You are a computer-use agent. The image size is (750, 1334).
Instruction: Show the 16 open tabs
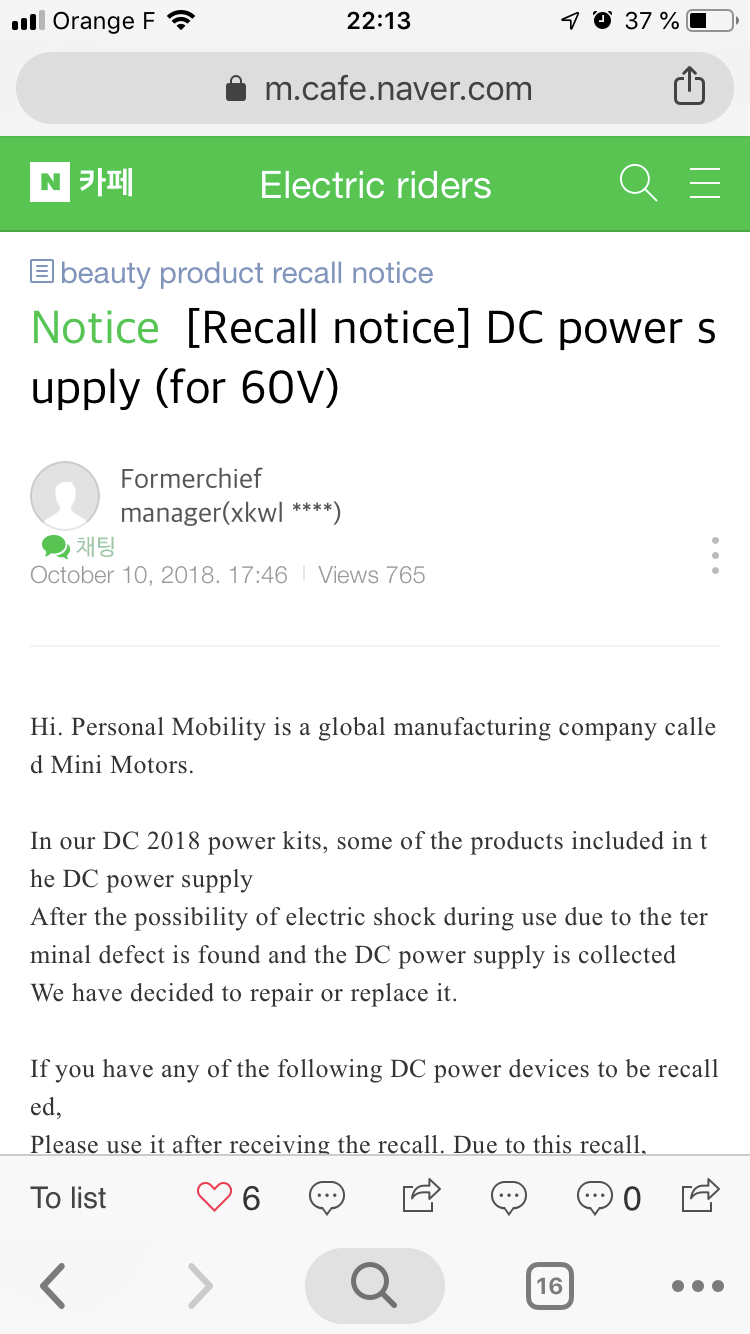(x=549, y=1286)
